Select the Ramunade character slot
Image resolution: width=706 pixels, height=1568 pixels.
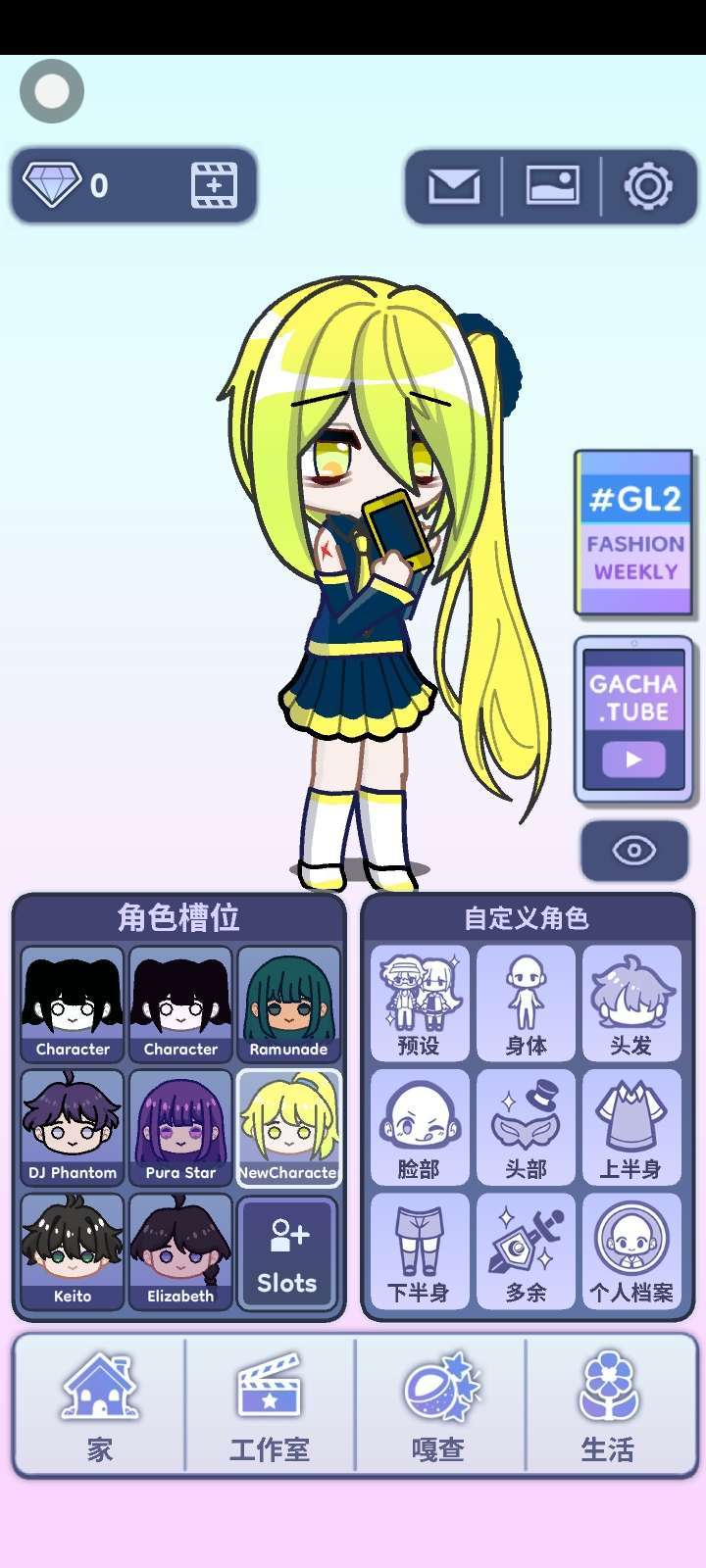pos(288,1004)
